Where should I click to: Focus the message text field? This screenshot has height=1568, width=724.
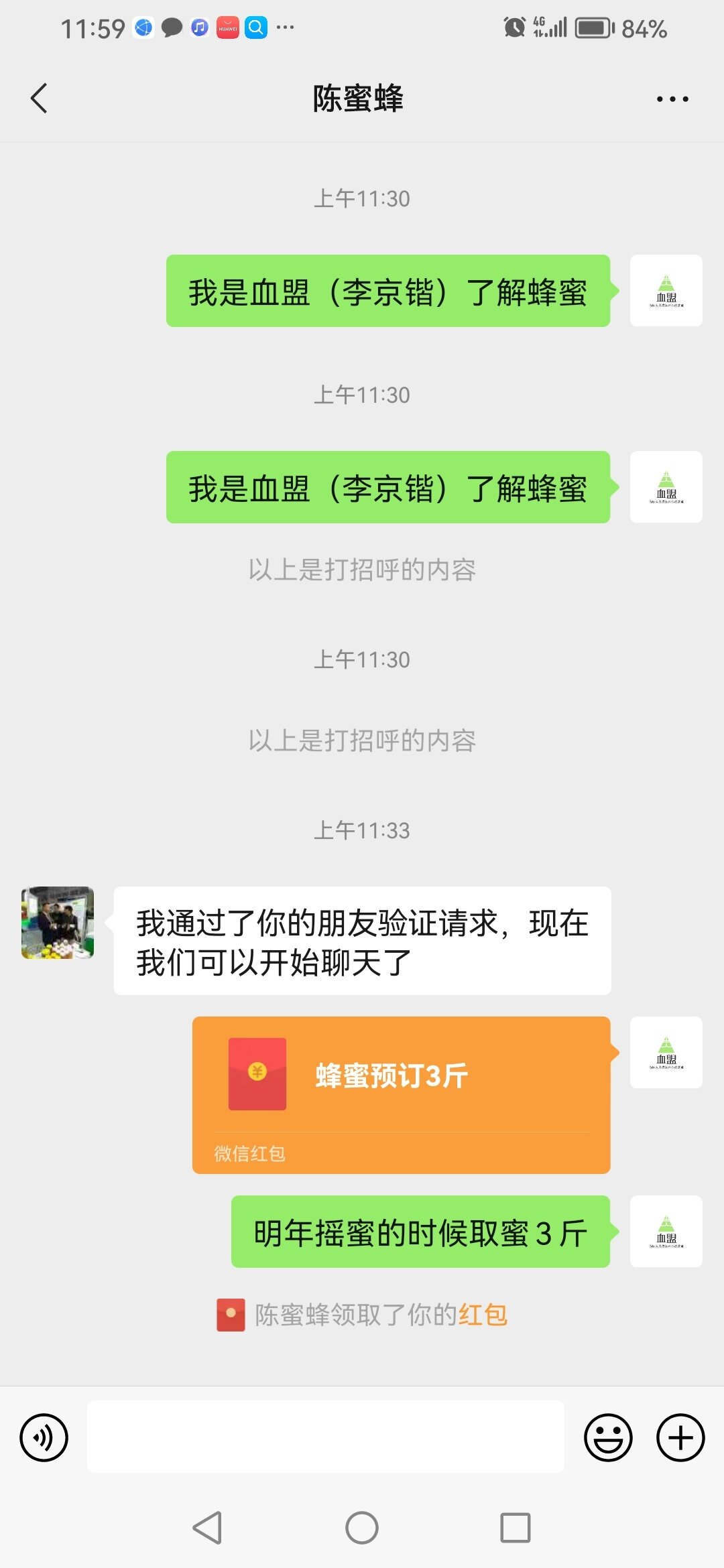pyautogui.click(x=325, y=1437)
